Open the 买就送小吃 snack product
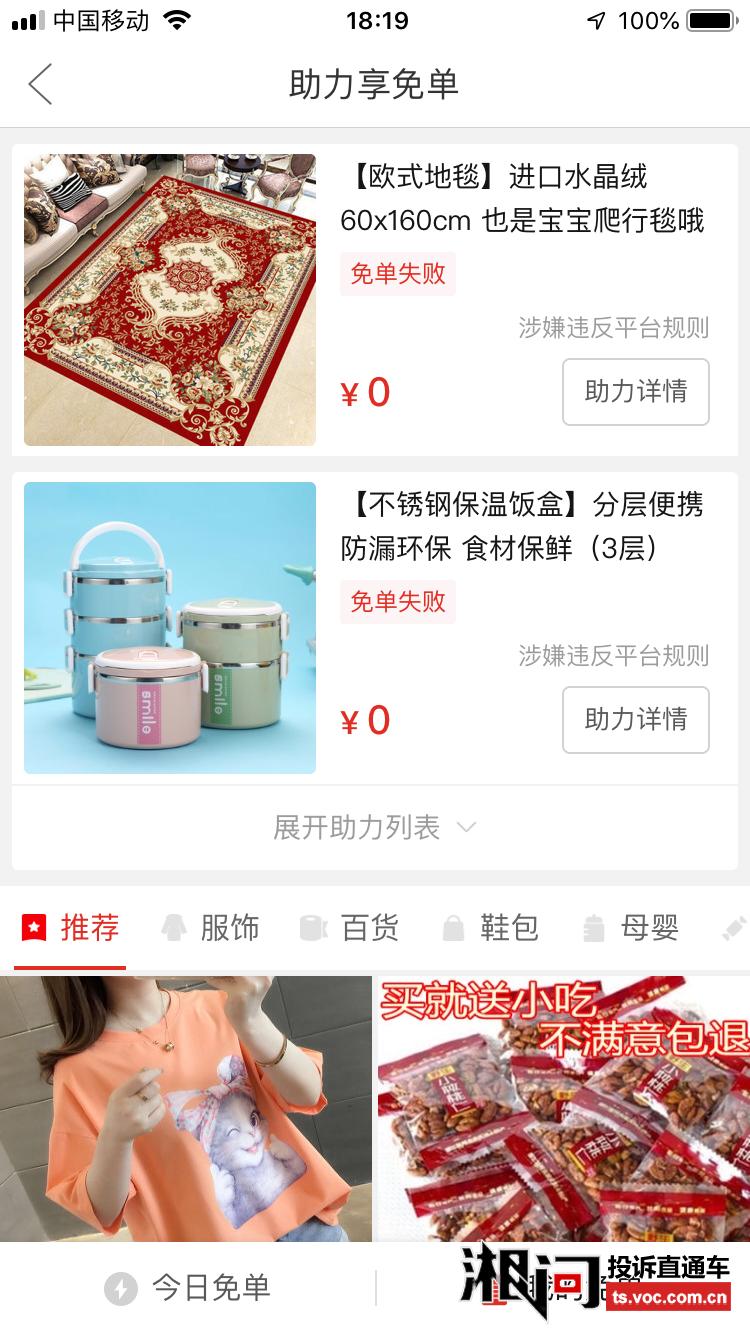750x1334 pixels. pos(563,1108)
